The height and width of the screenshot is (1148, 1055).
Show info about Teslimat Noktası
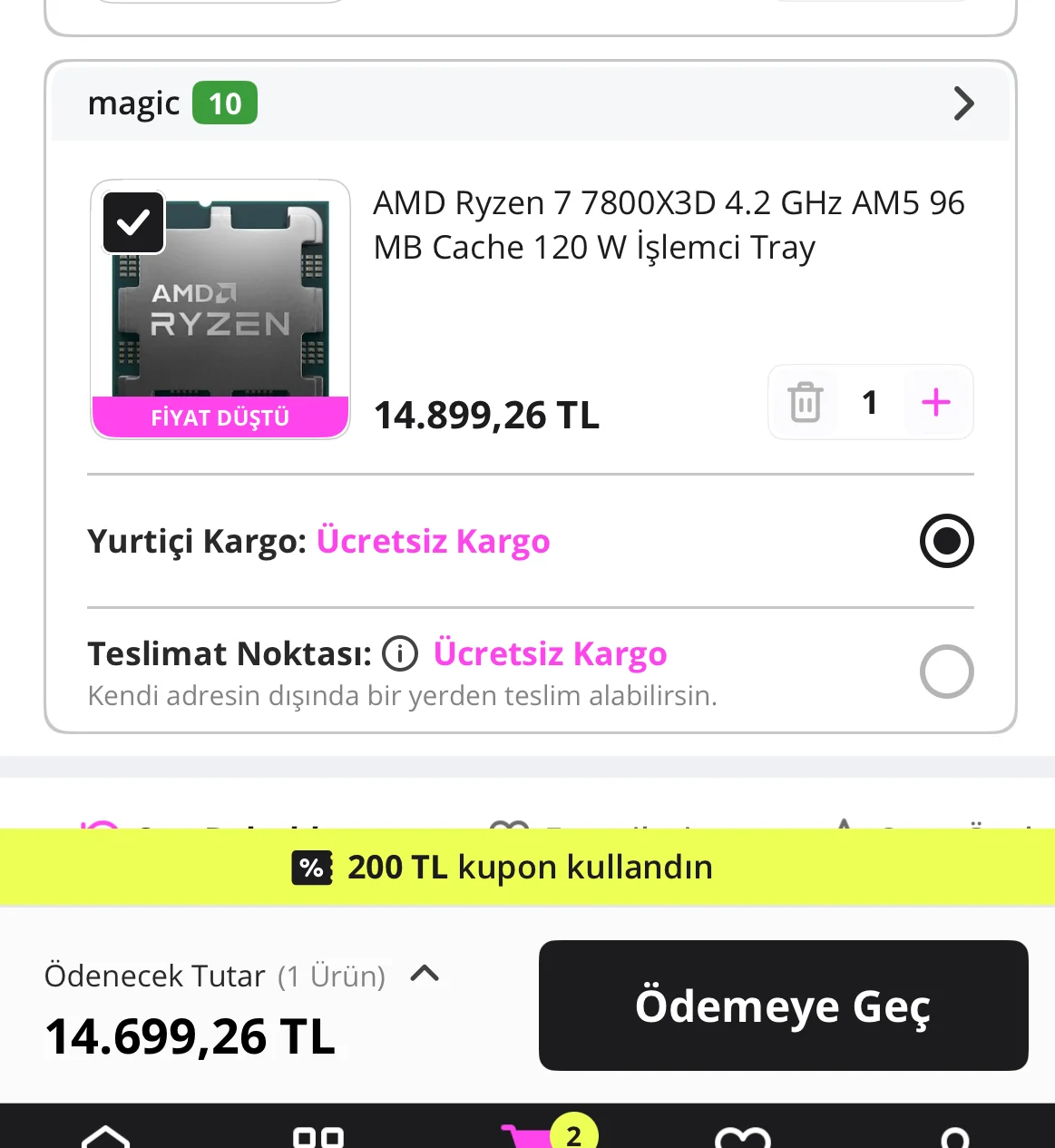(400, 653)
